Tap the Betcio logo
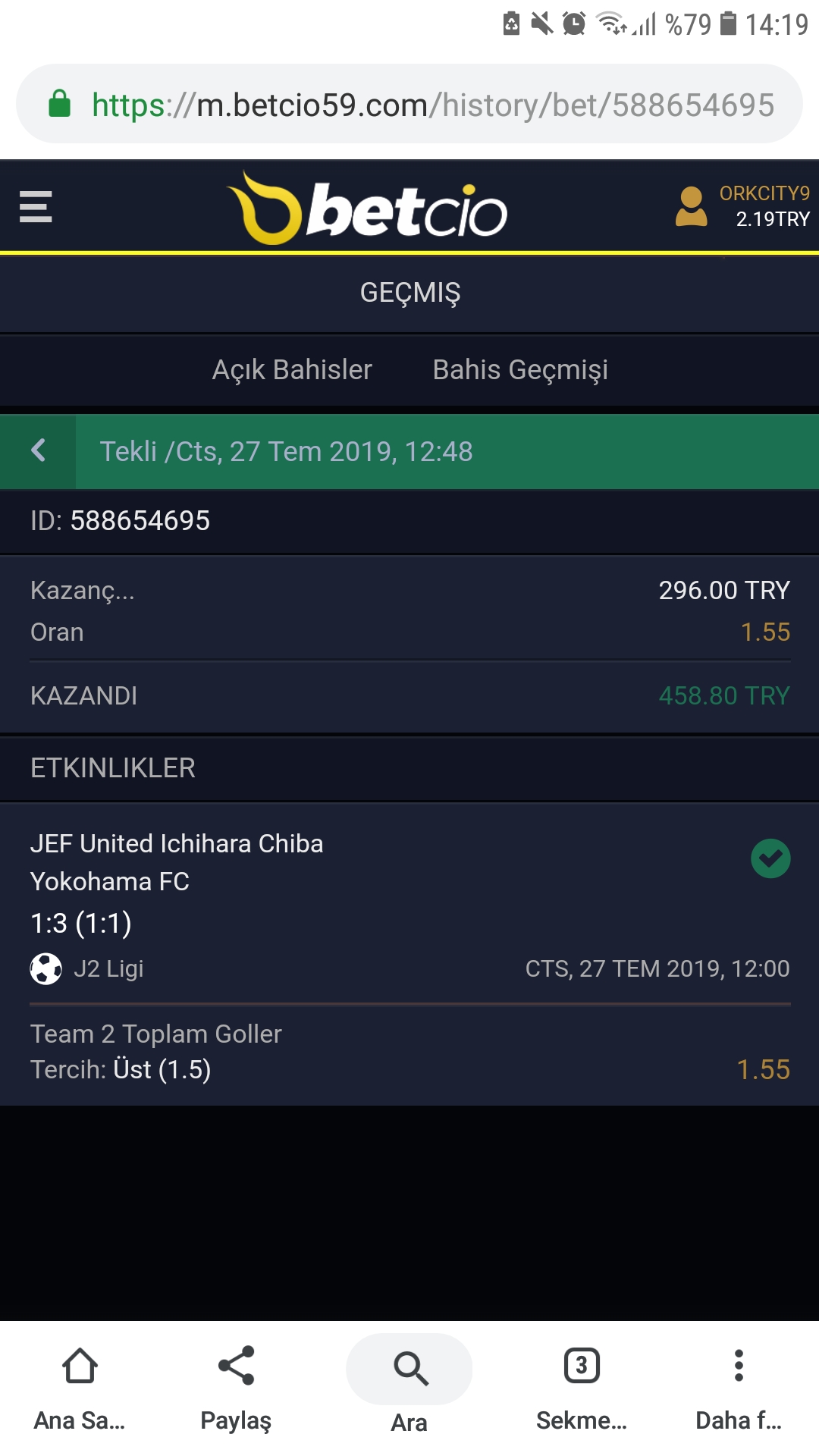 pos(368,208)
